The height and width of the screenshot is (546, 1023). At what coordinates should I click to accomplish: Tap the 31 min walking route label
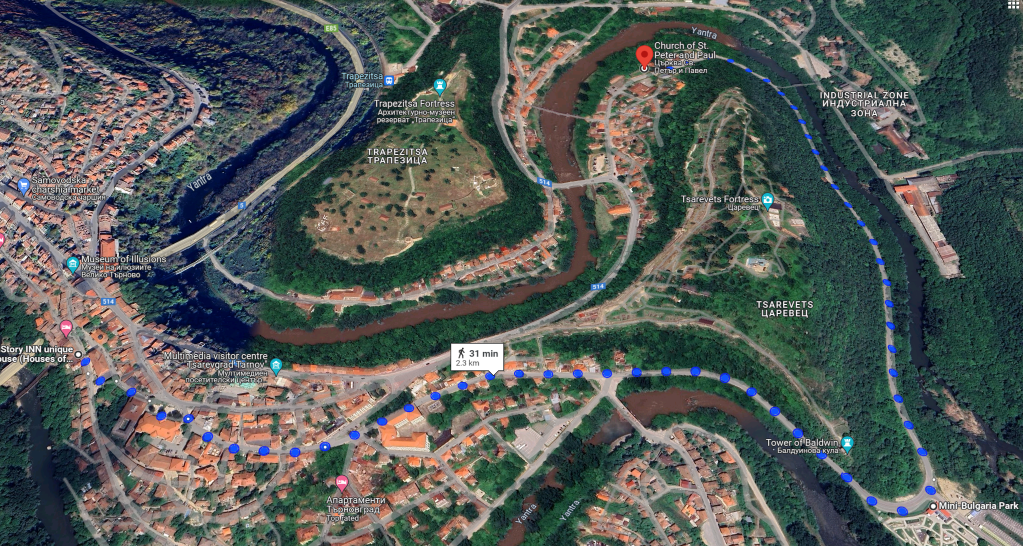[x=476, y=358]
